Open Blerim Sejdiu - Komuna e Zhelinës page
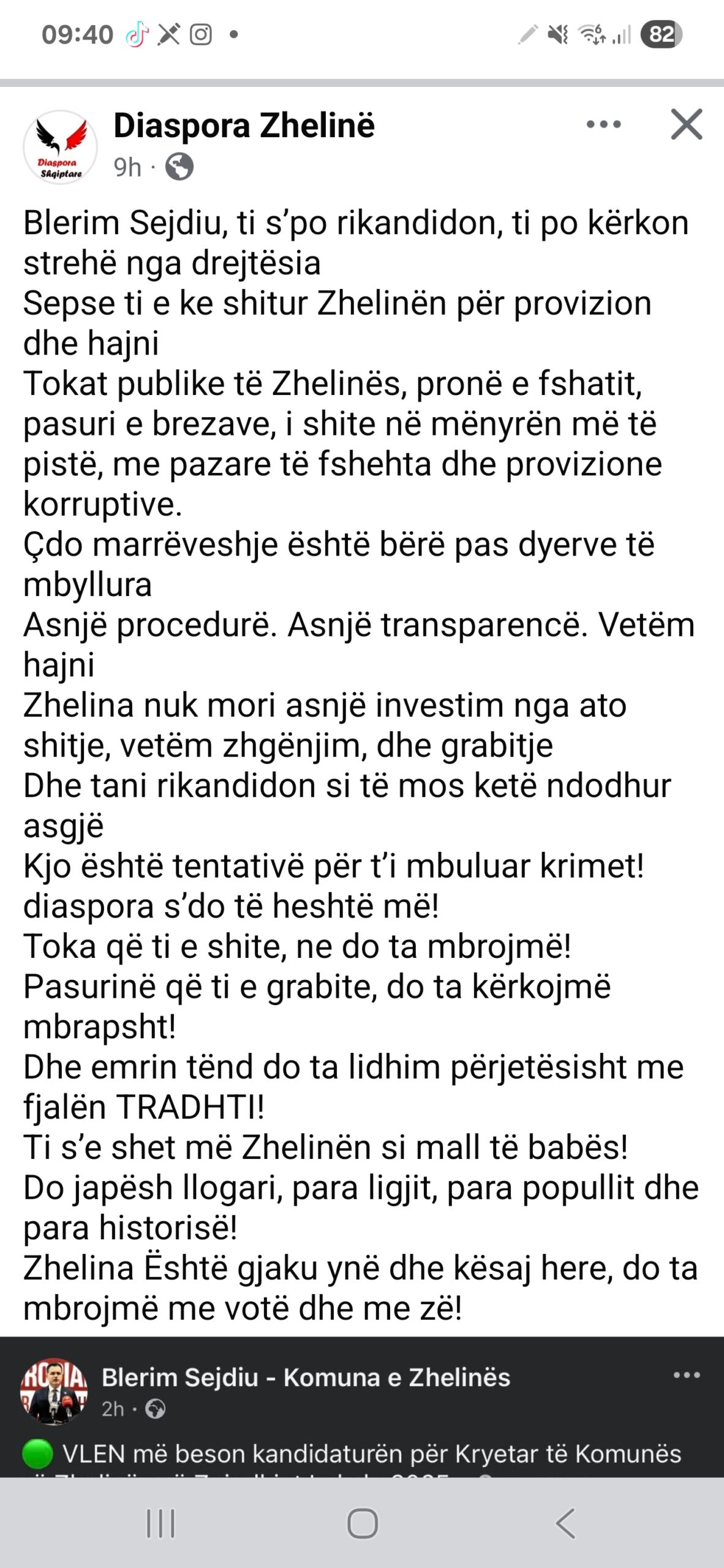Image resolution: width=724 pixels, height=1568 pixels. (x=306, y=1378)
